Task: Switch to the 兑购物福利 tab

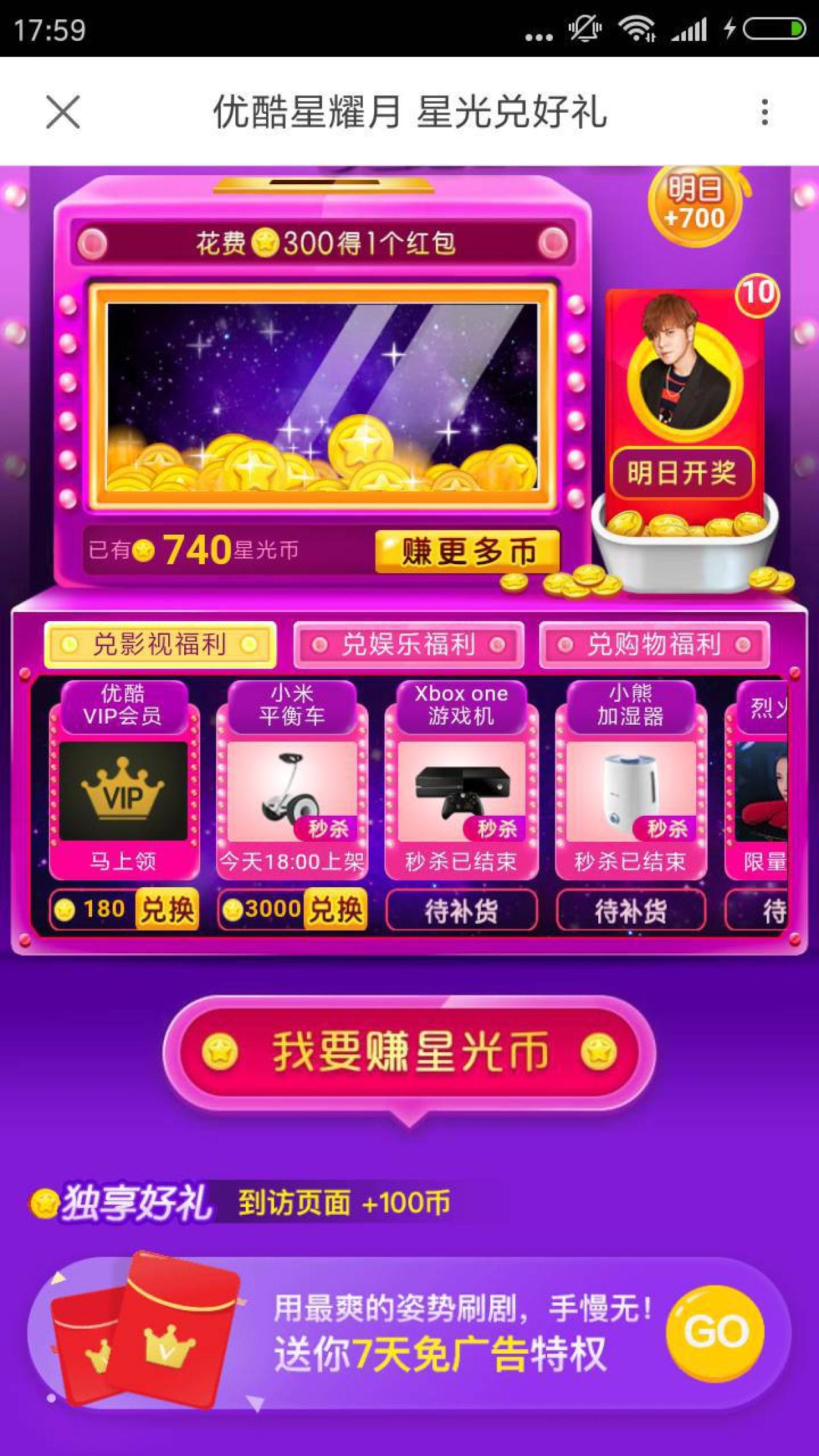Action: click(x=654, y=644)
